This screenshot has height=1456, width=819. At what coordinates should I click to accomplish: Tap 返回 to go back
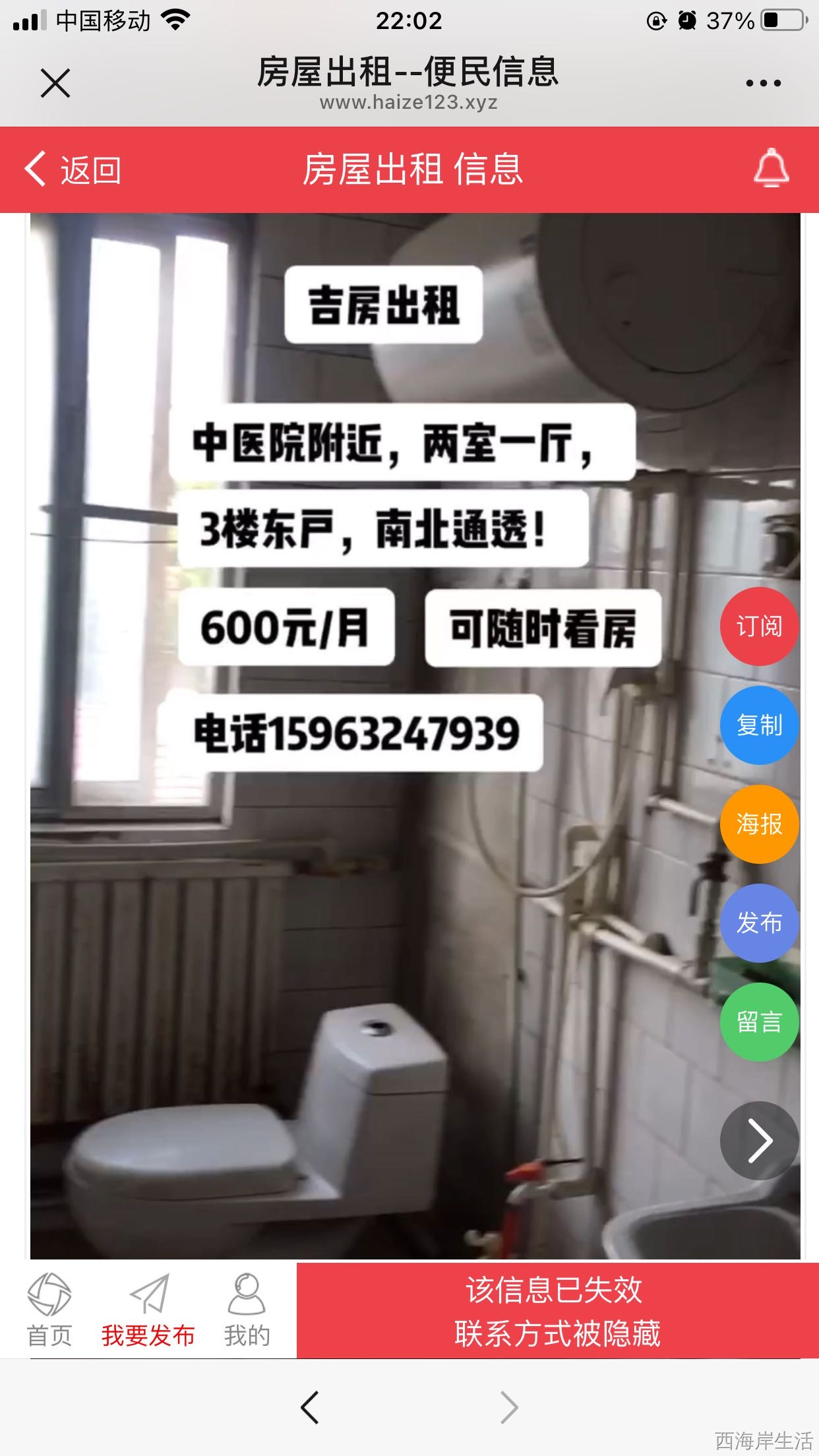[73, 169]
